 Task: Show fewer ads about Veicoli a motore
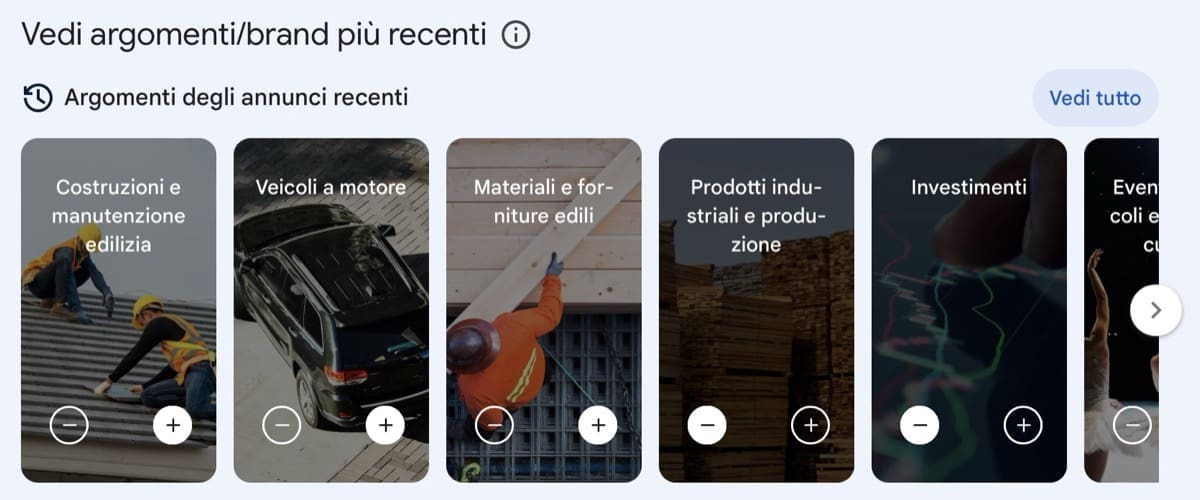point(281,426)
